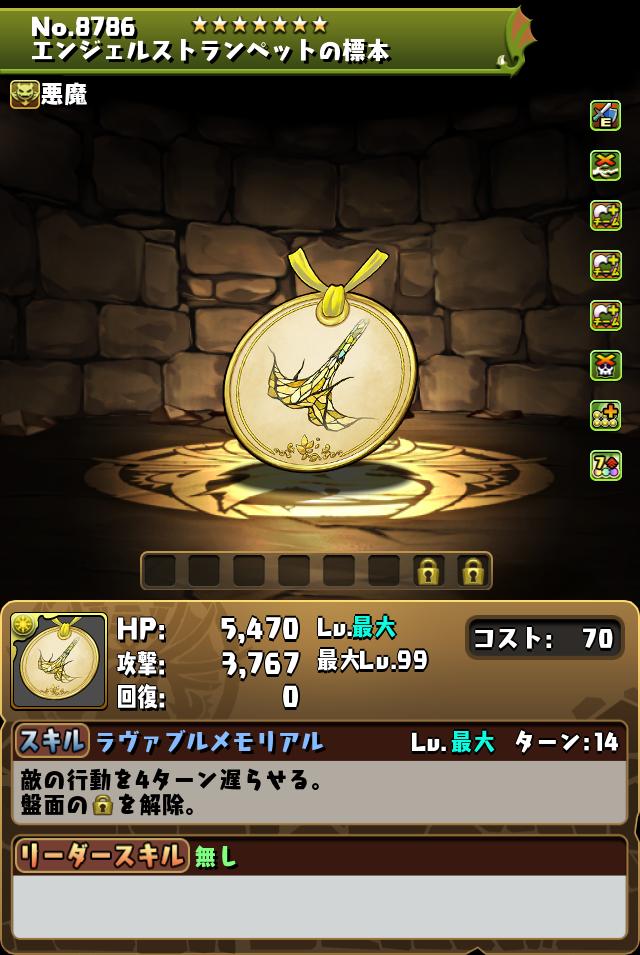
Task: Tap the assist equipment awakening icon
Action: (605, 115)
